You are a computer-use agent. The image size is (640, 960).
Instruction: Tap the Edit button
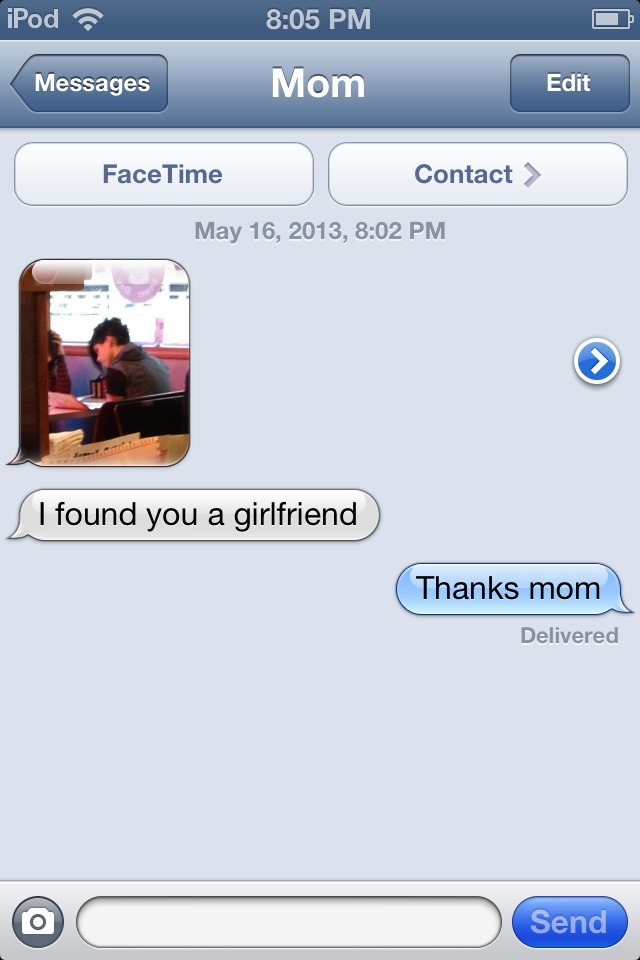pos(568,84)
